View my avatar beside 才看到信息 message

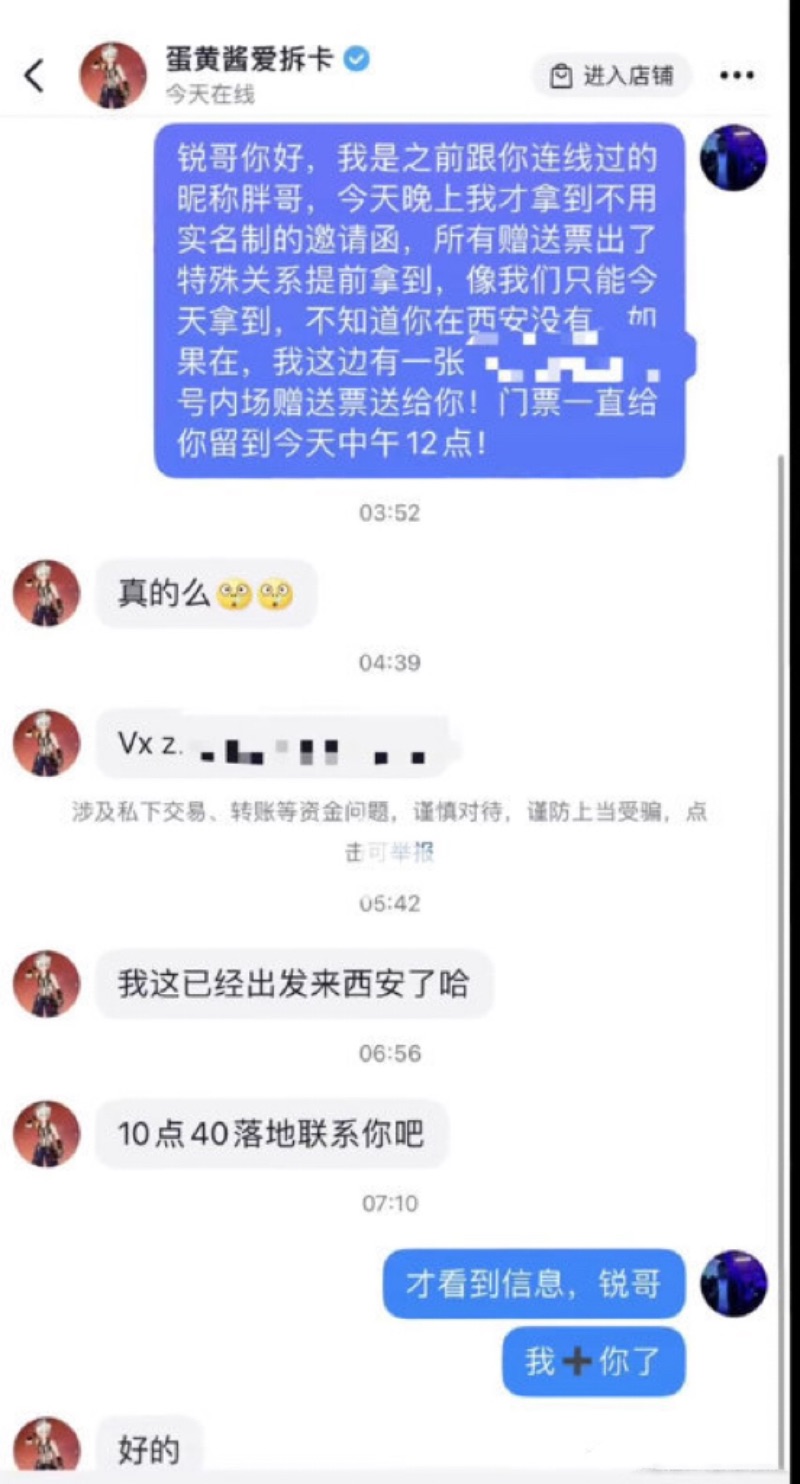[733, 1283]
